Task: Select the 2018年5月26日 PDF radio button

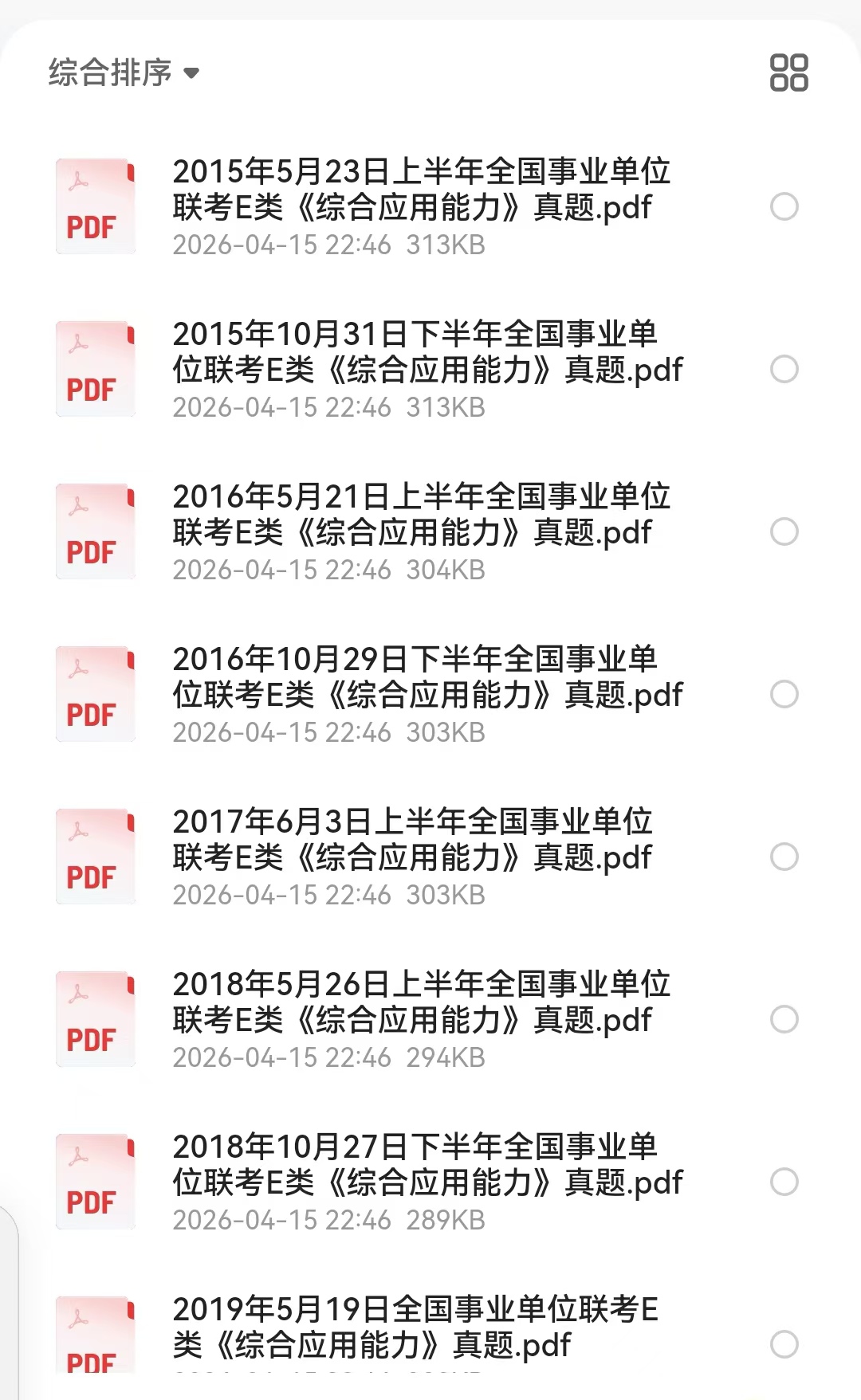Action: pos(784,1020)
